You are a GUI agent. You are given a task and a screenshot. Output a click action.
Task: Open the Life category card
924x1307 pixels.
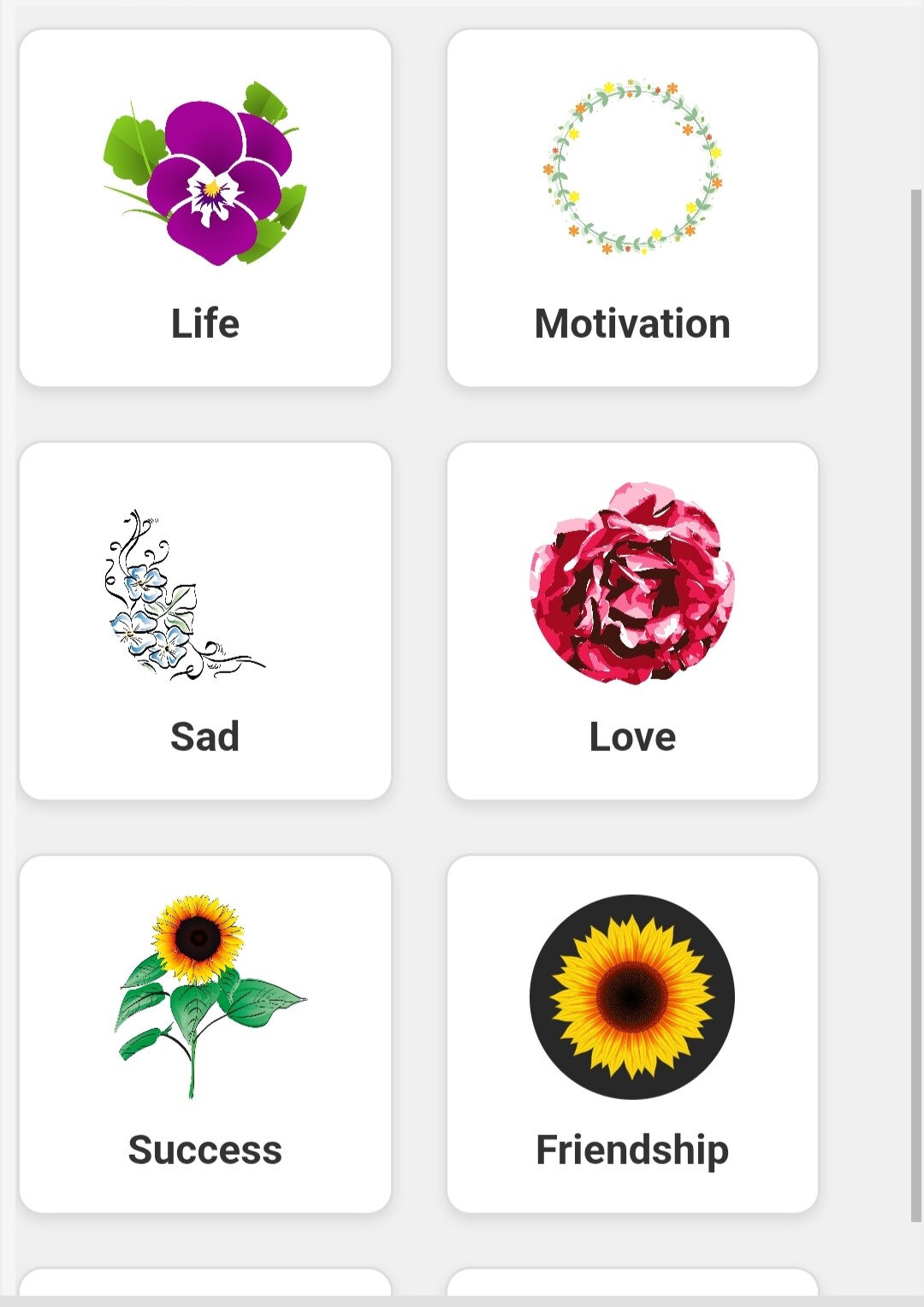click(205, 208)
